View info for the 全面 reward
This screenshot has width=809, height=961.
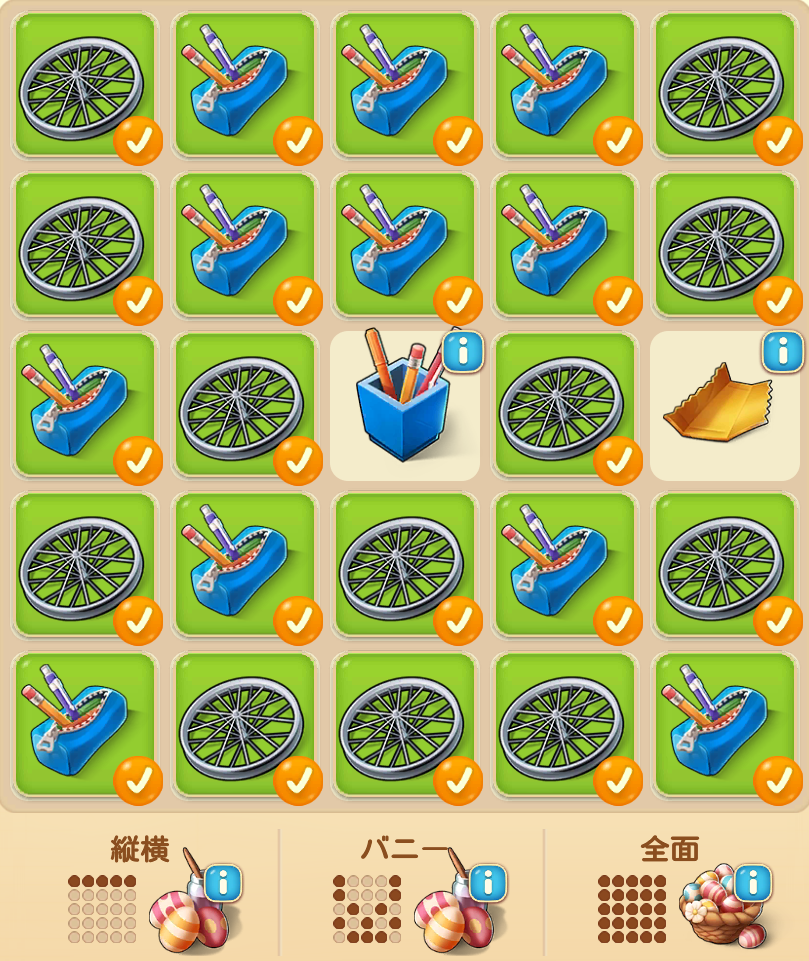tap(753, 884)
